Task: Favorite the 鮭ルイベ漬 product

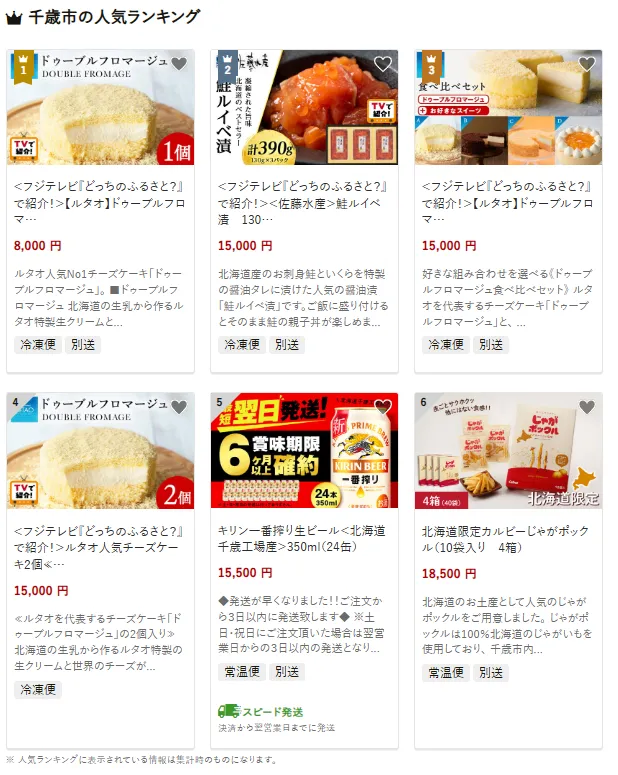Action: [x=383, y=64]
